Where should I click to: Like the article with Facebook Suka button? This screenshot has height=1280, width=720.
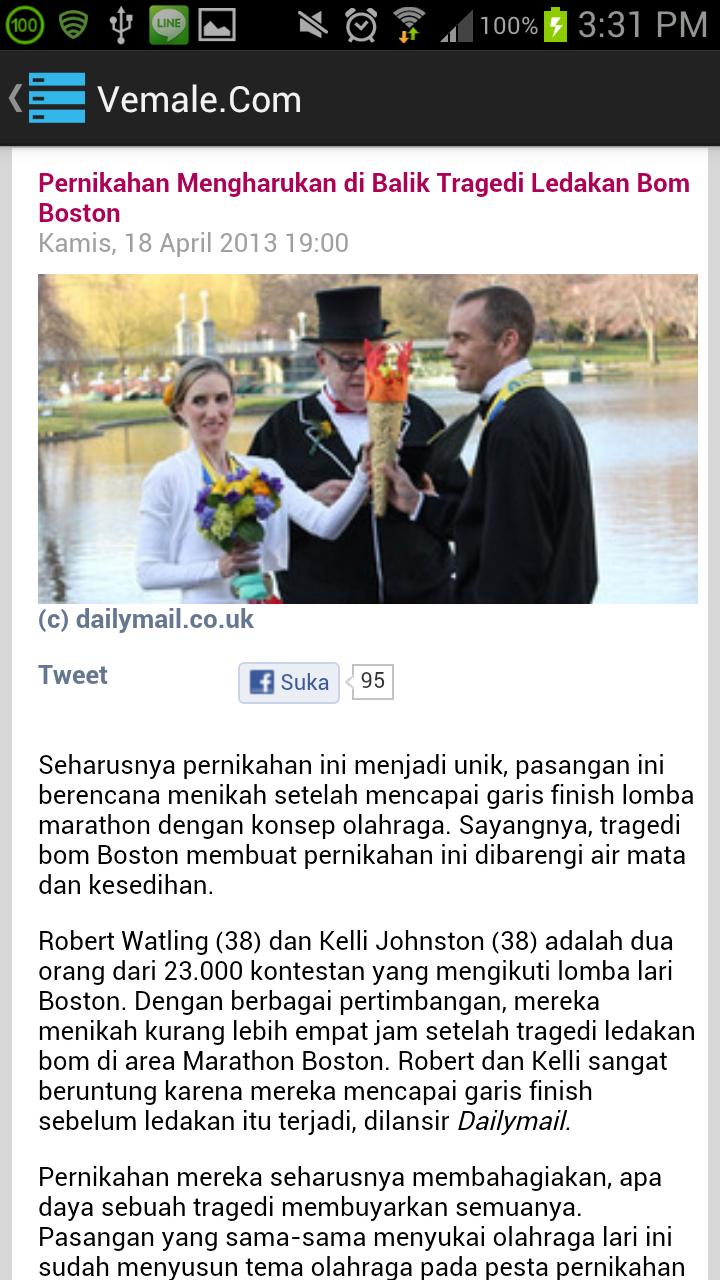tap(289, 682)
